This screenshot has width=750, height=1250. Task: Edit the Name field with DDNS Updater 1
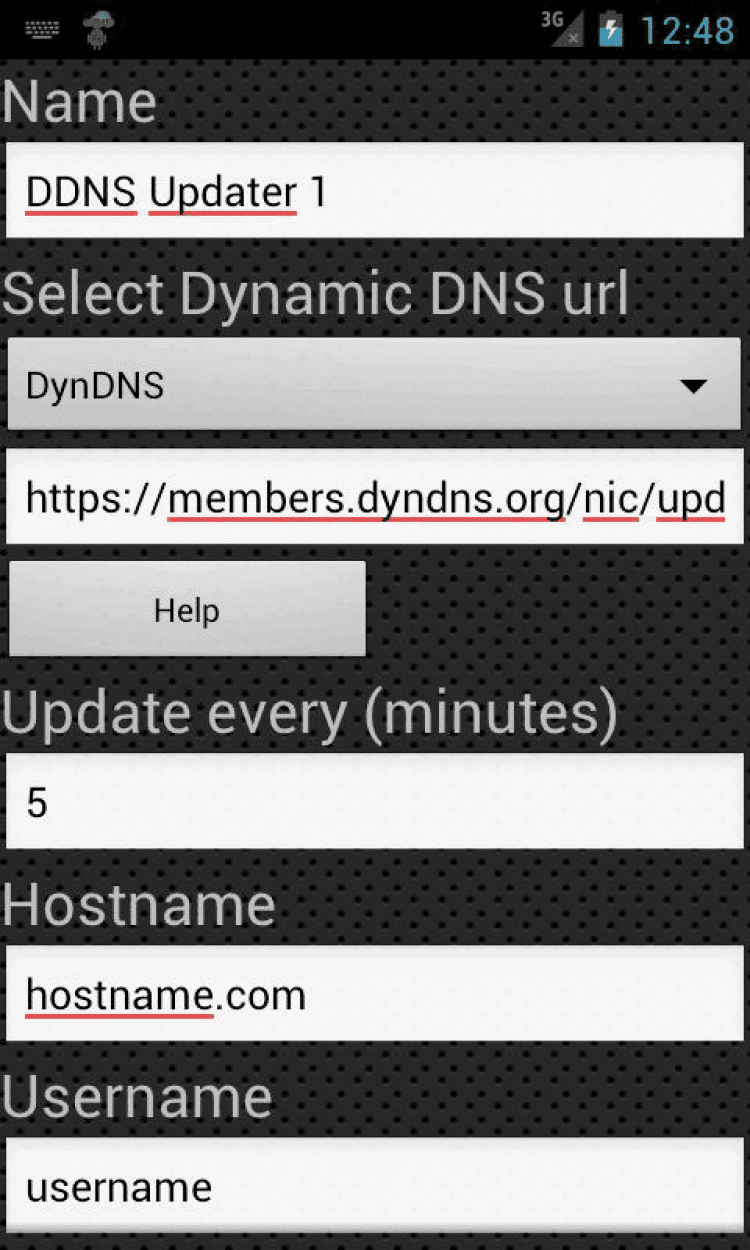pos(375,191)
